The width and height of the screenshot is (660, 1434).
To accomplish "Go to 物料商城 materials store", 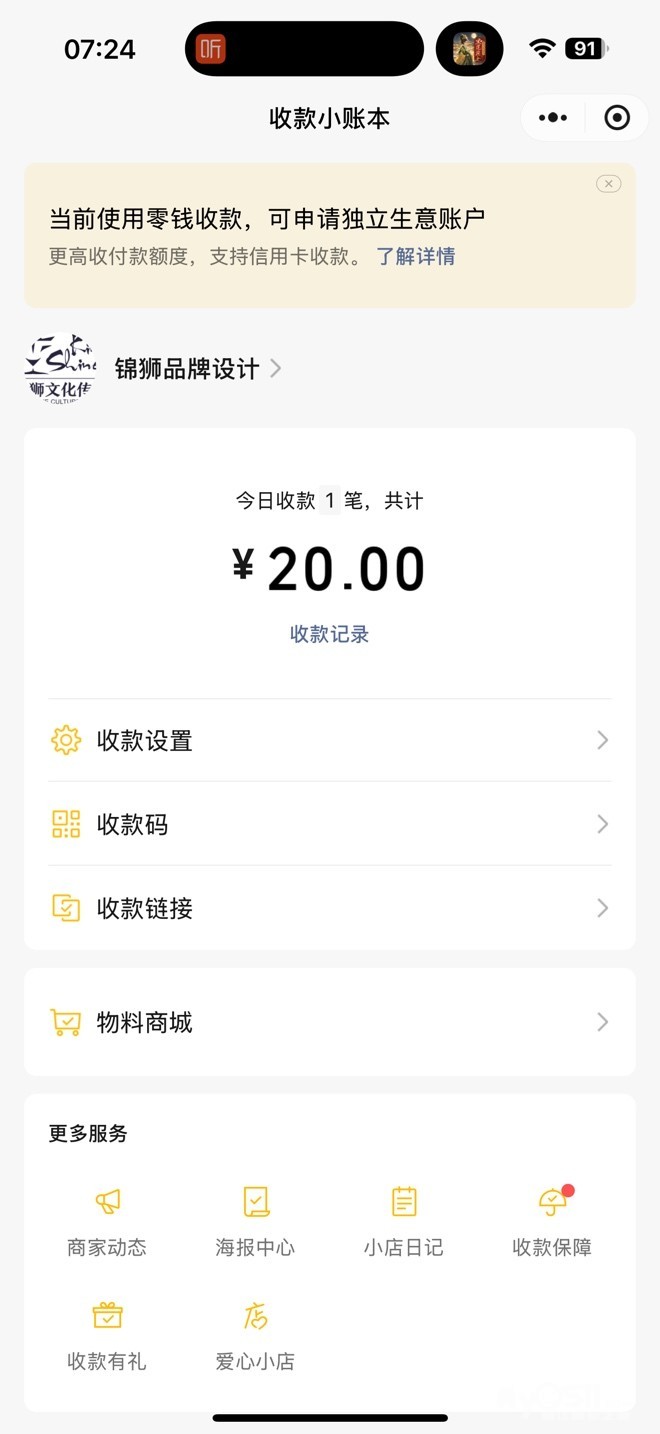I will [x=329, y=1022].
